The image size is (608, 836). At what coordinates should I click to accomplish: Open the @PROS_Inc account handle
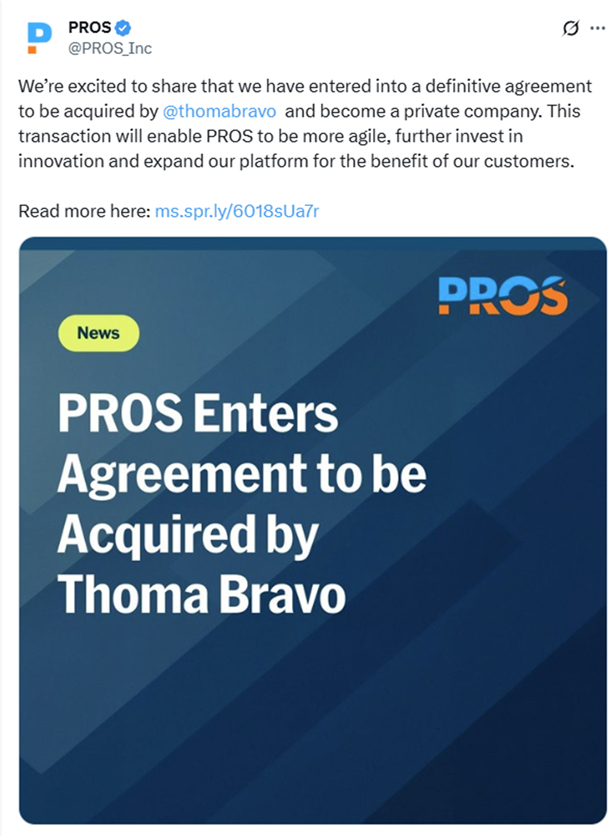tap(110, 48)
